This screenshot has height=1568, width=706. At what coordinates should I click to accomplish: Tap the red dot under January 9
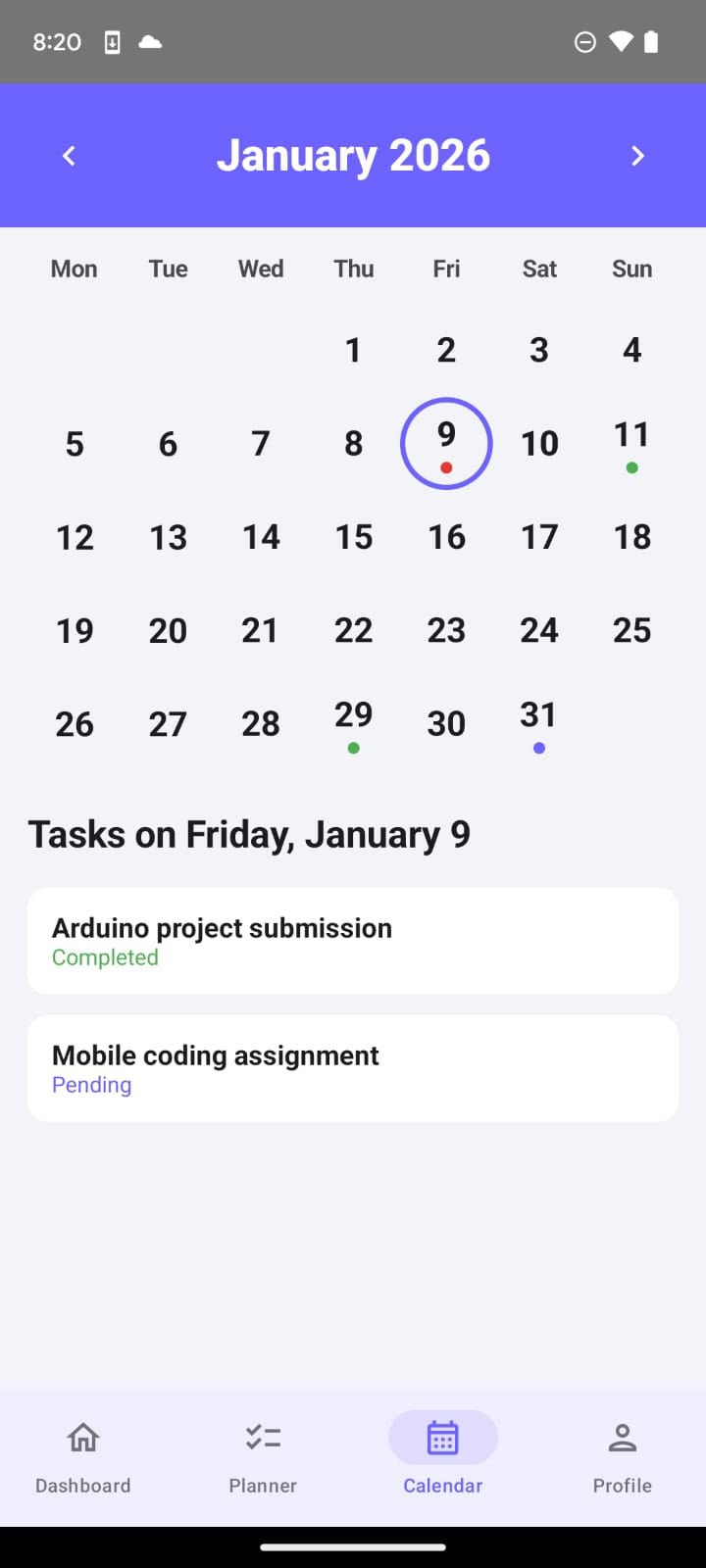(446, 467)
